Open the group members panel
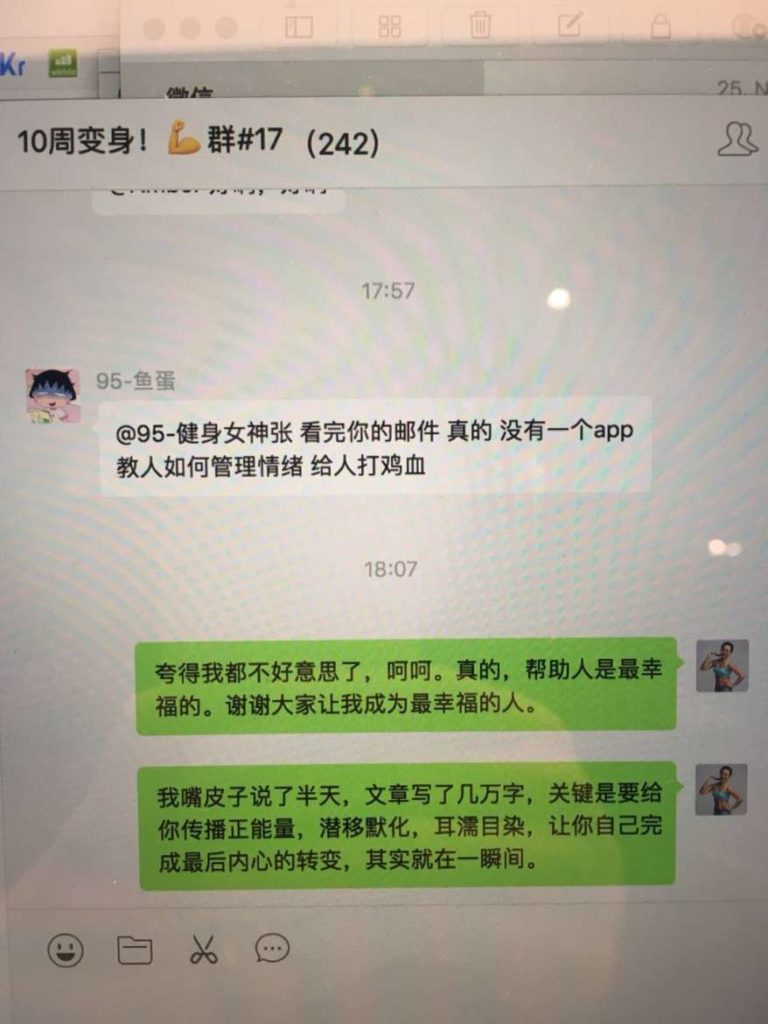 pos(737,139)
